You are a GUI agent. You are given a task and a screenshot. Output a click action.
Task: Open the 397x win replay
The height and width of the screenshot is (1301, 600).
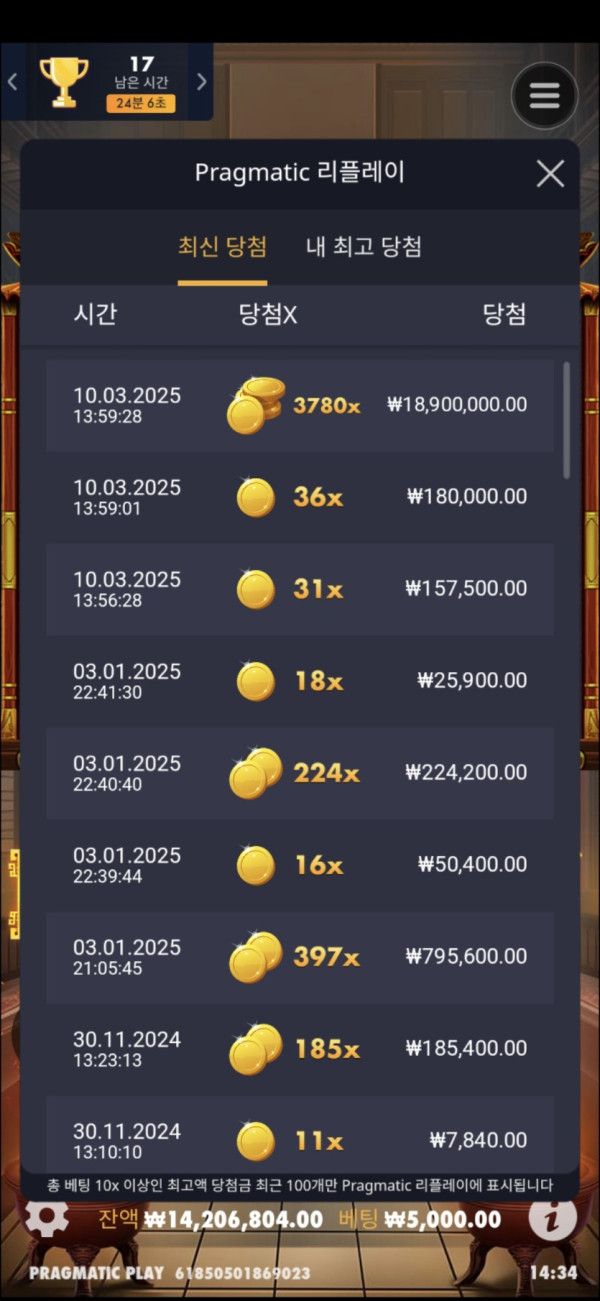300,957
